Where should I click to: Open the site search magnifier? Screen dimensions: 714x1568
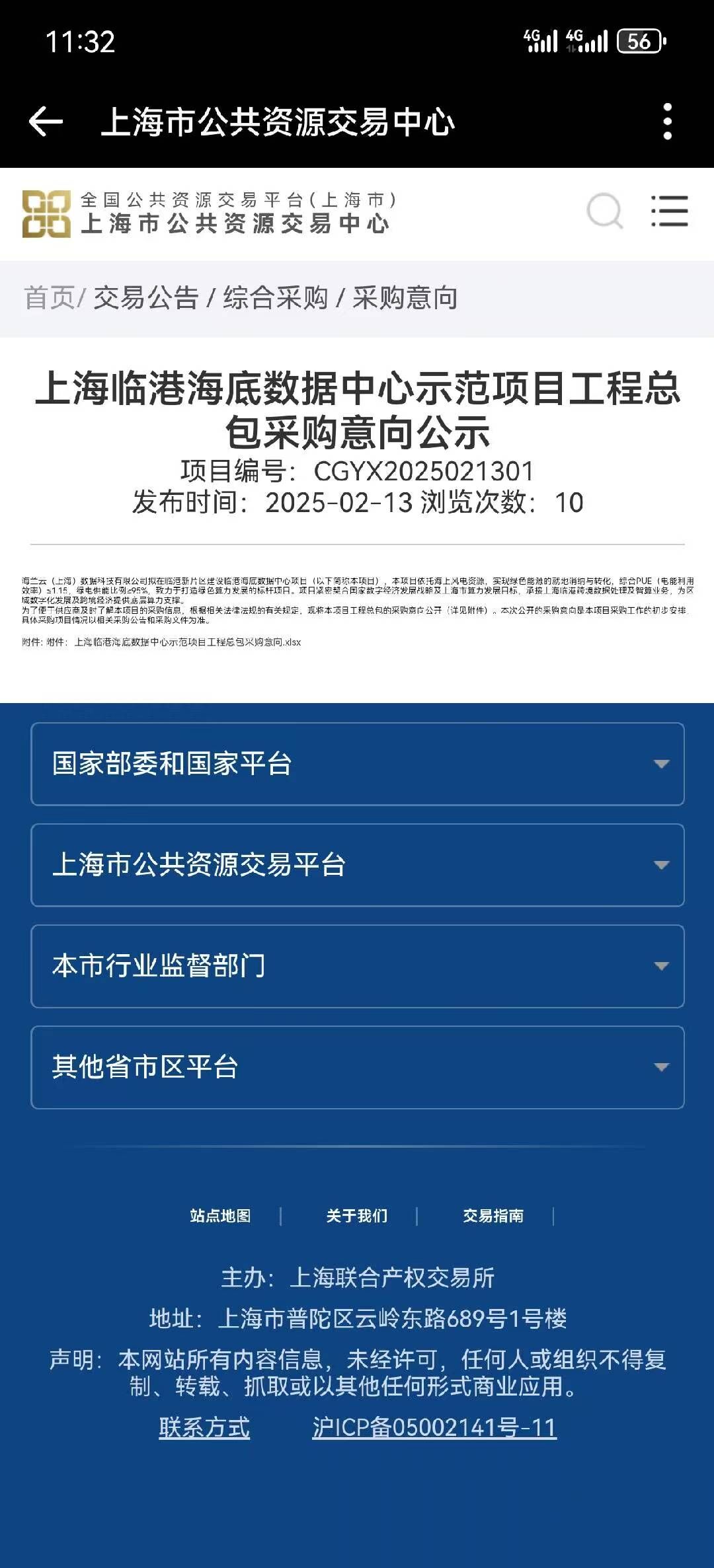(x=605, y=211)
